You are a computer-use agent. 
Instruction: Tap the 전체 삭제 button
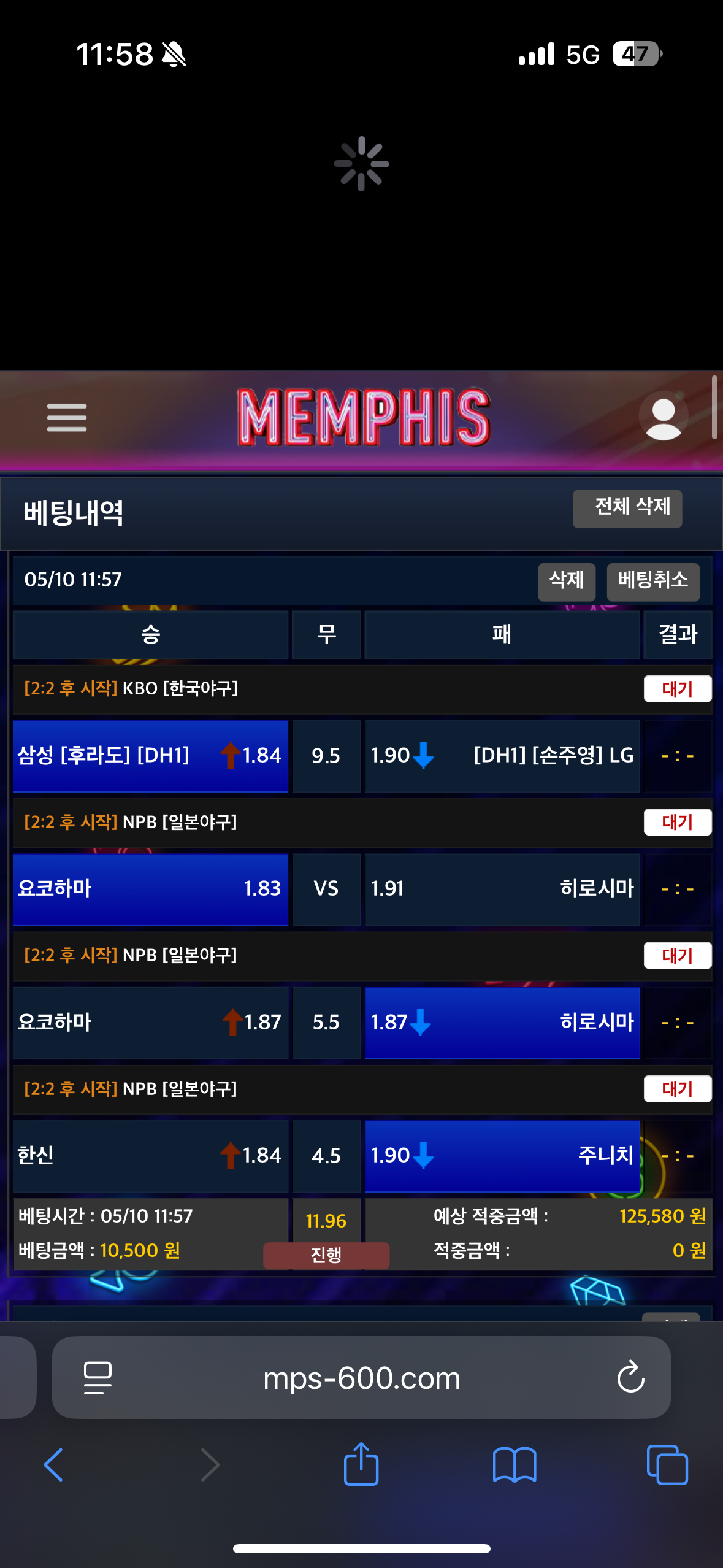tap(627, 508)
